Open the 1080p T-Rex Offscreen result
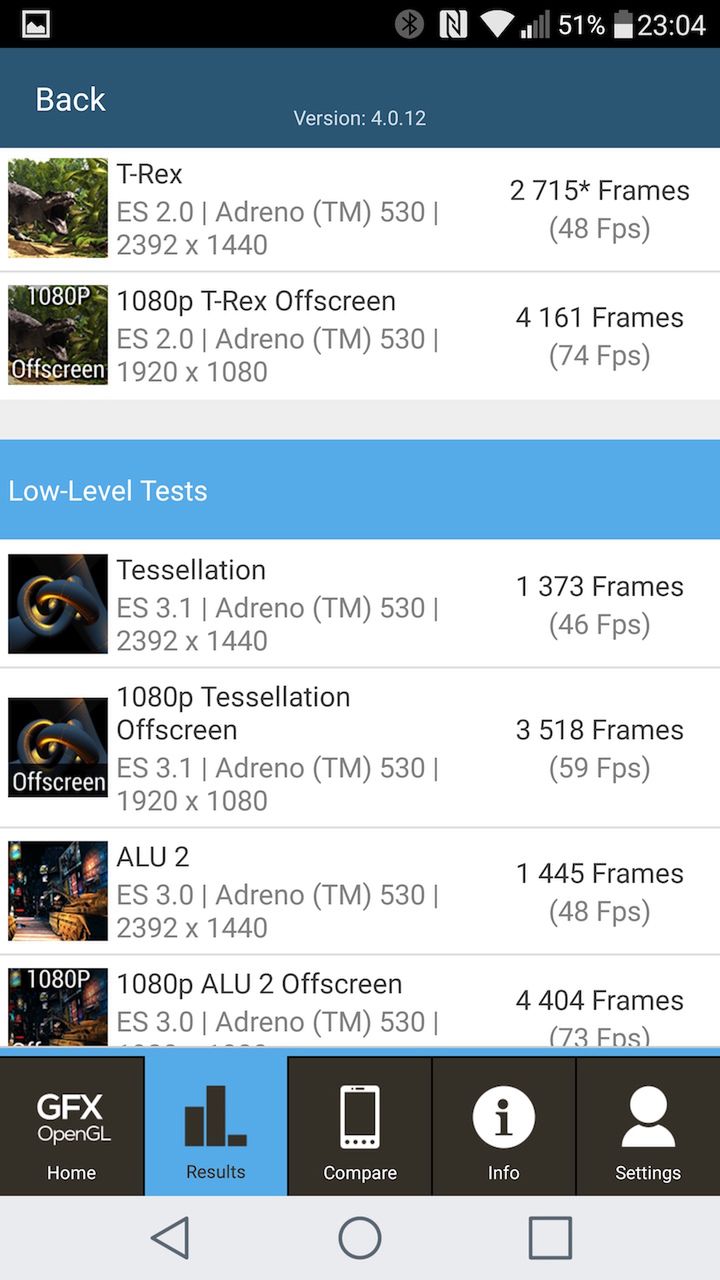The width and height of the screenshot is (720, 1280). click(360, 336)
